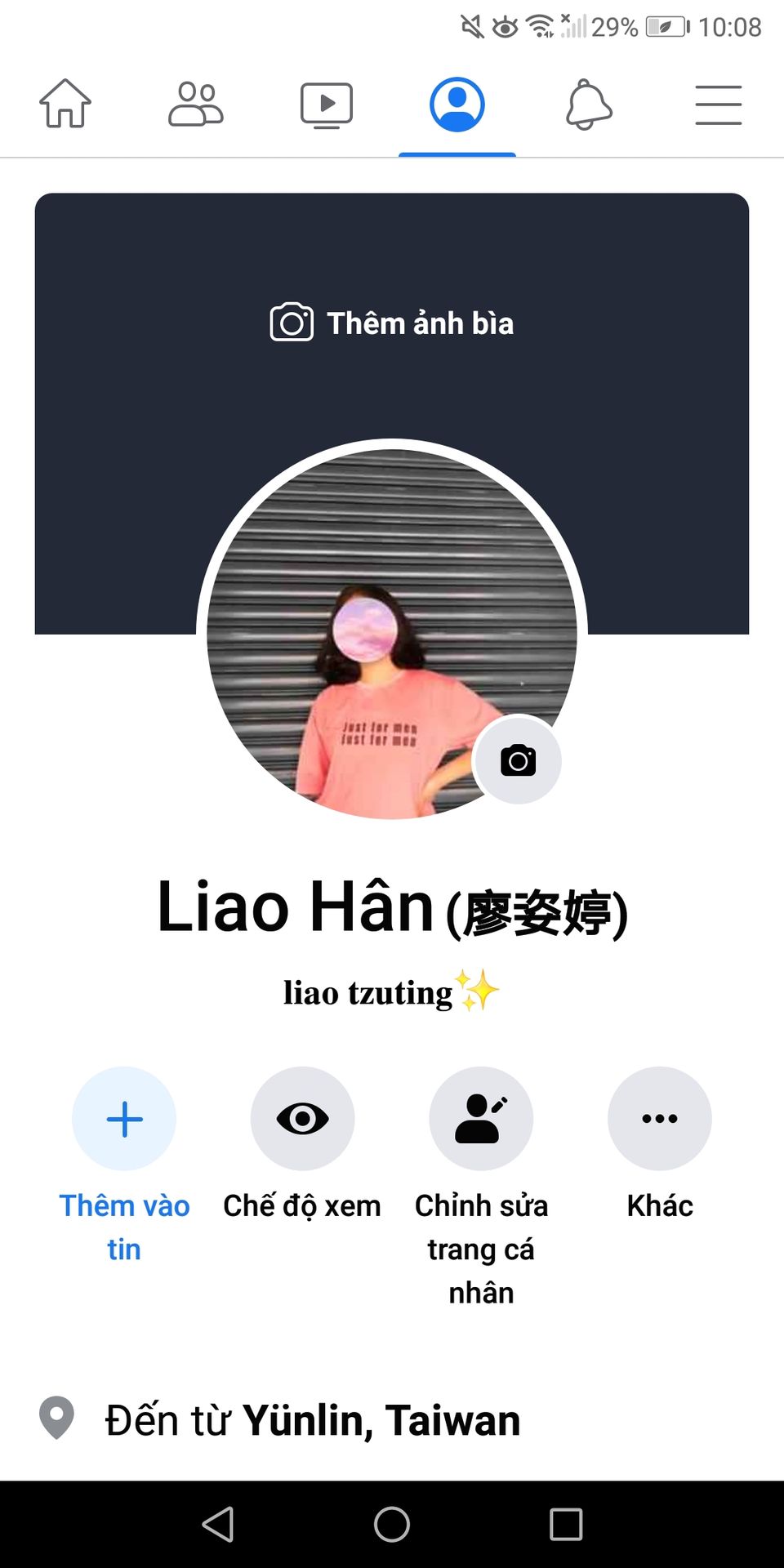Viewport: 784px width, 1568px height.
Task: Tap the camera icon on profile picture
Action: [518, 760]
